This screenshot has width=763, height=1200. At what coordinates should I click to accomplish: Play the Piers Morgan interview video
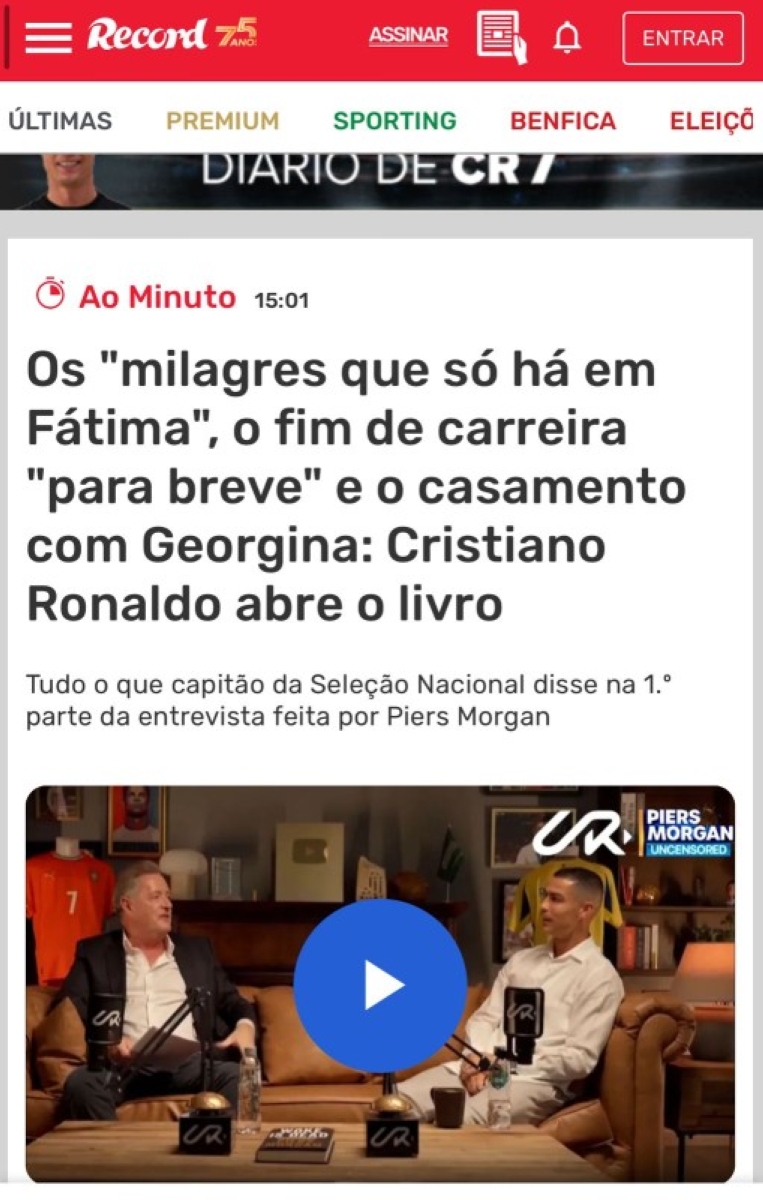click(x=380, y=985)
